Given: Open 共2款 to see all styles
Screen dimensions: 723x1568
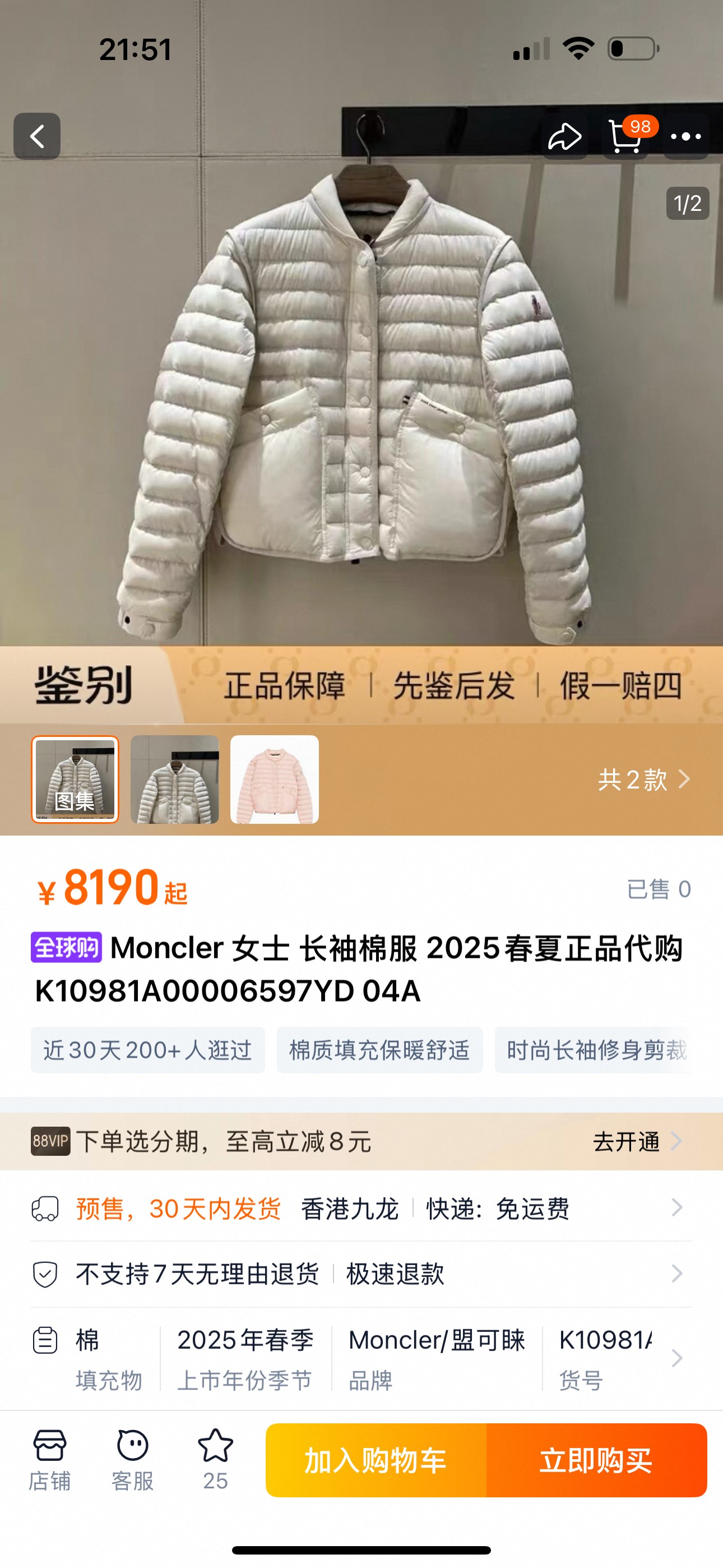Looking at the screenshot, I should tap(643, 779).
